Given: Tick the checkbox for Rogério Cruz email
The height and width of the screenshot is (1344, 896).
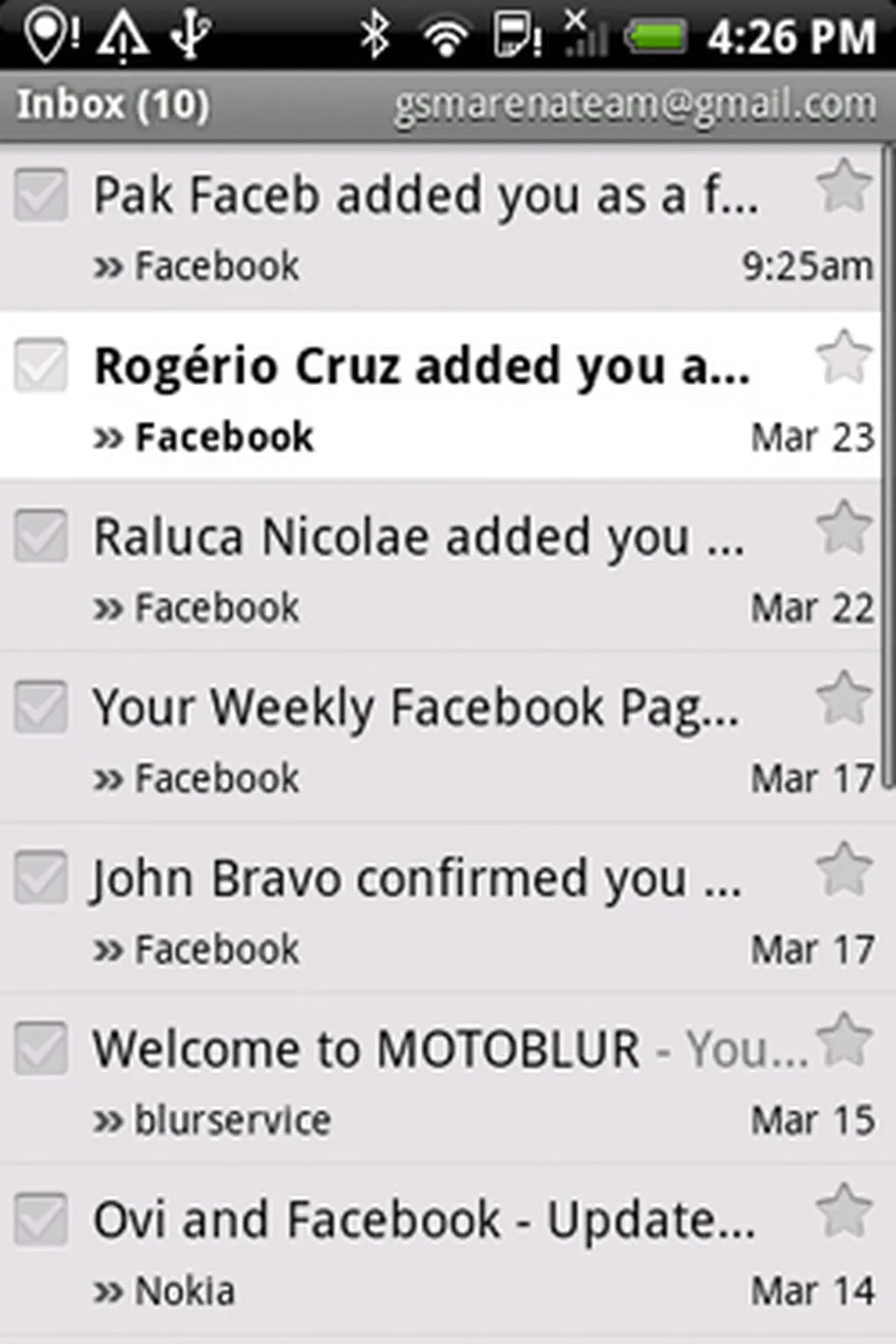Looking at the screenshot, I should [40, 365].
